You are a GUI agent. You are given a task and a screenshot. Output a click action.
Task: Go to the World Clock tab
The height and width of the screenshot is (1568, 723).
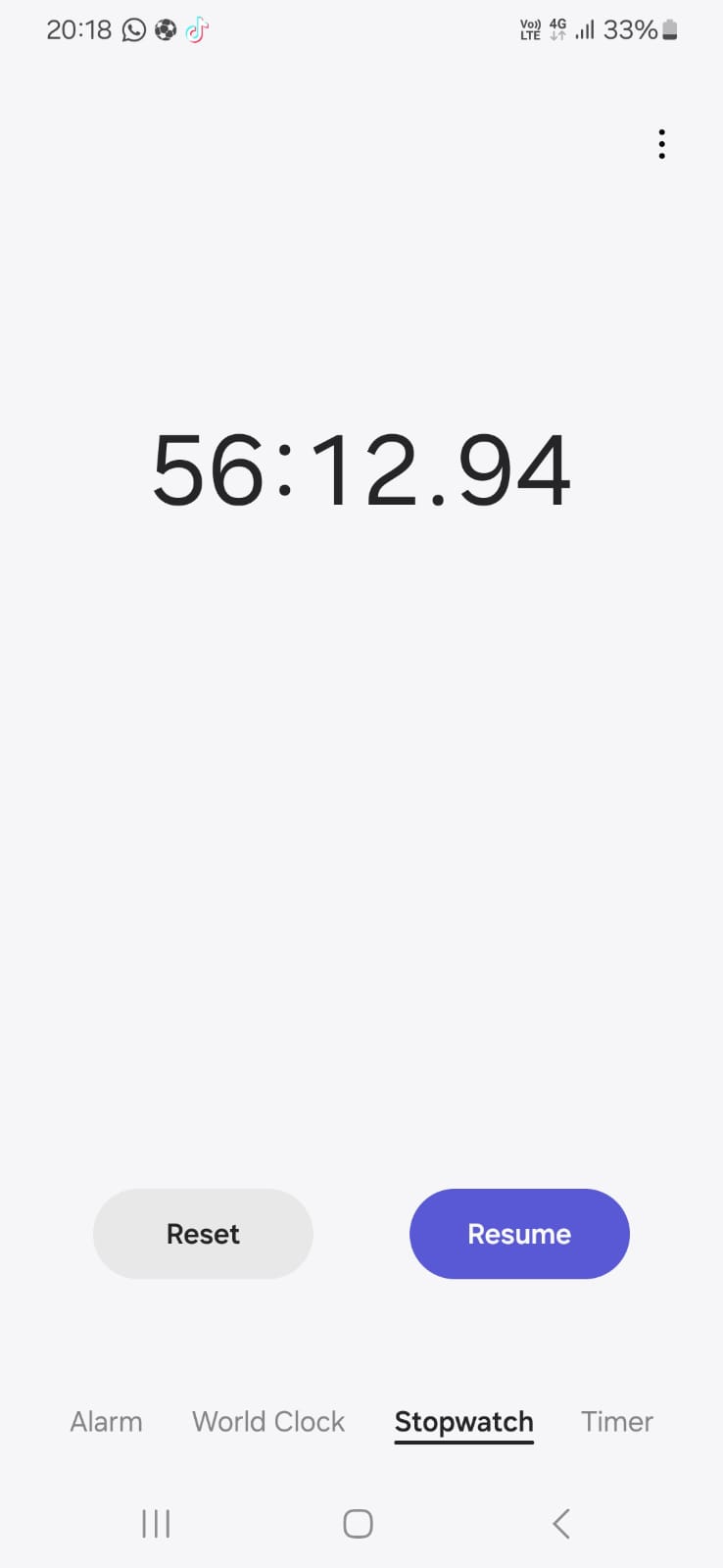pos(268,1421)
